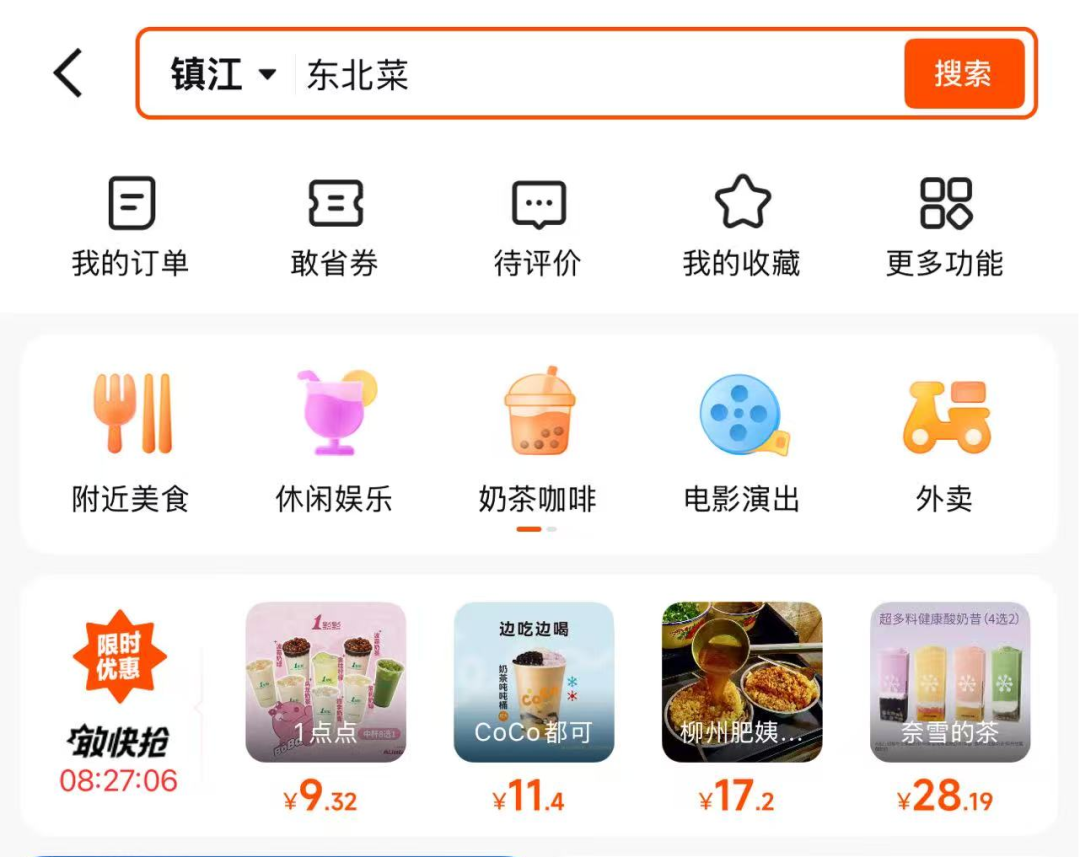Select 奶茶咖啡 category
1080x857 pixels.
click(x=538, y=442)
